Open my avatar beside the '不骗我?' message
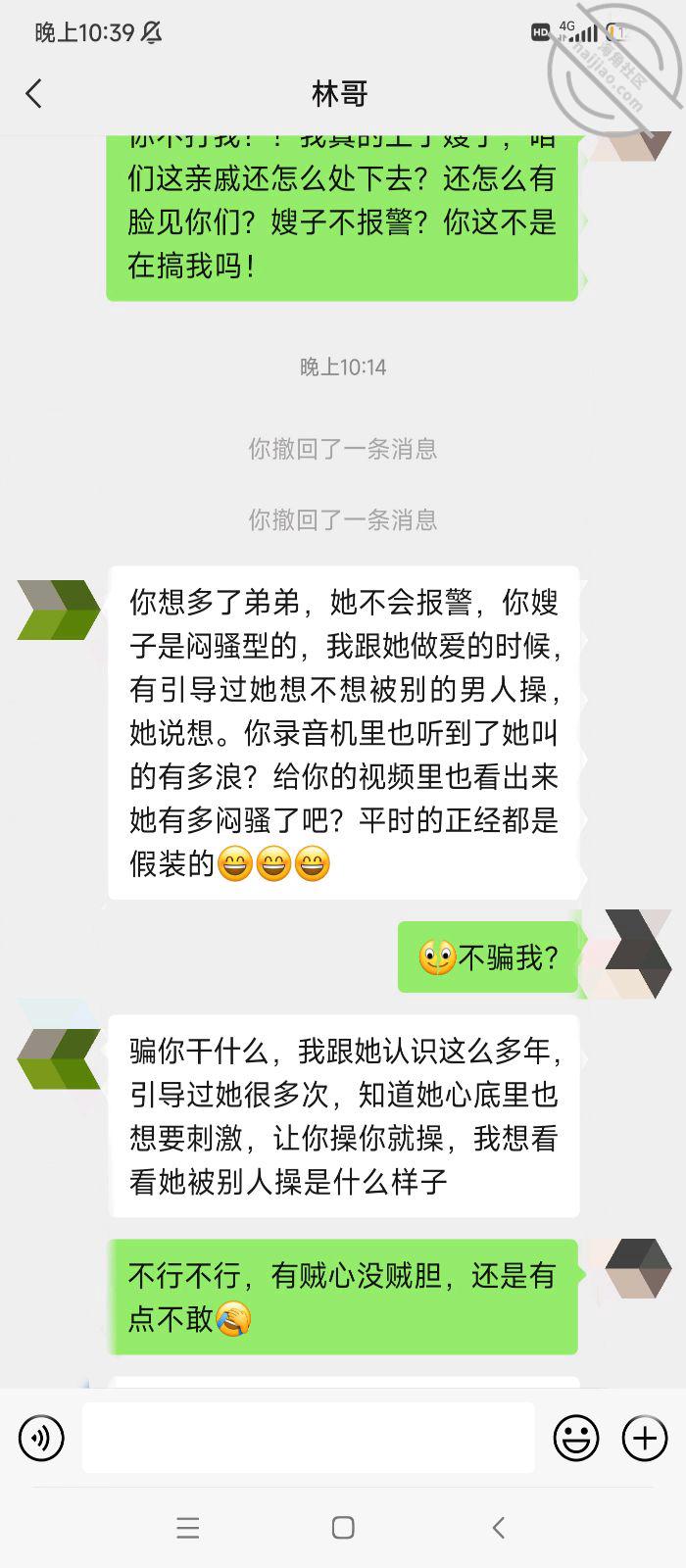This screenshot has height=1568, width=686. [638, 954]
